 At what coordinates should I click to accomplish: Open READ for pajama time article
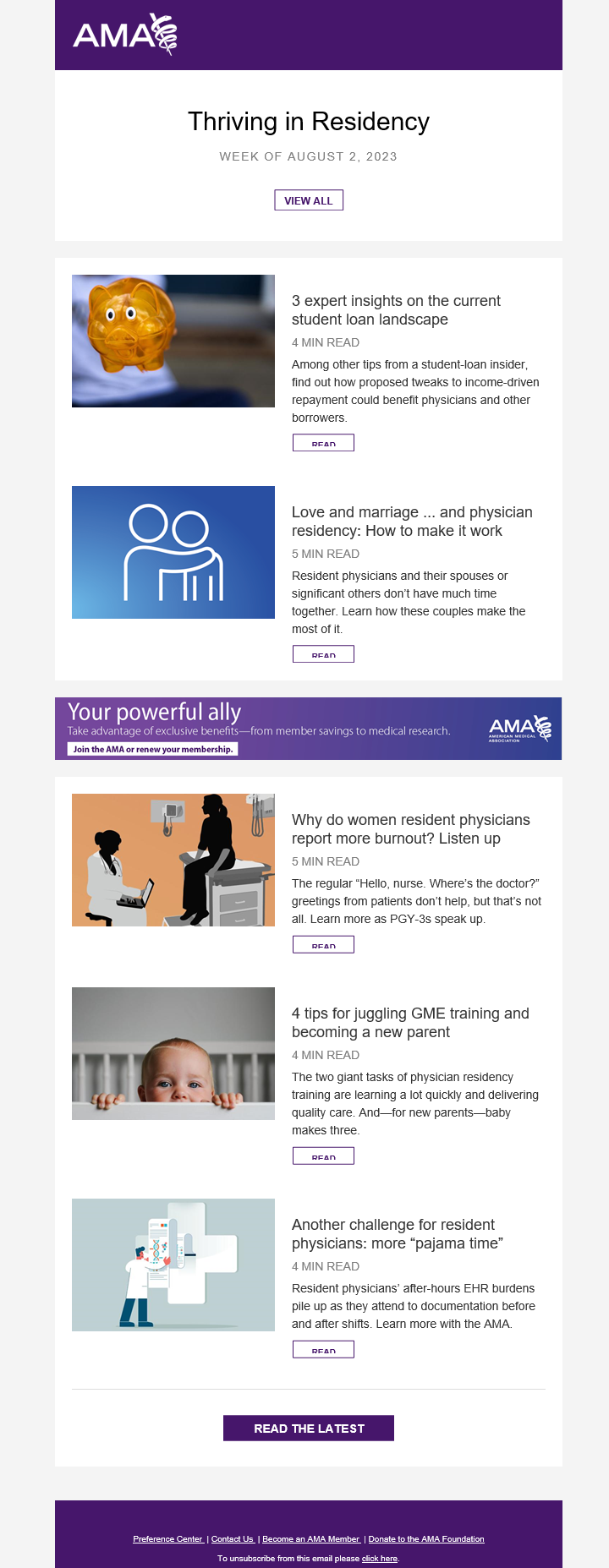click(323, 1350)
